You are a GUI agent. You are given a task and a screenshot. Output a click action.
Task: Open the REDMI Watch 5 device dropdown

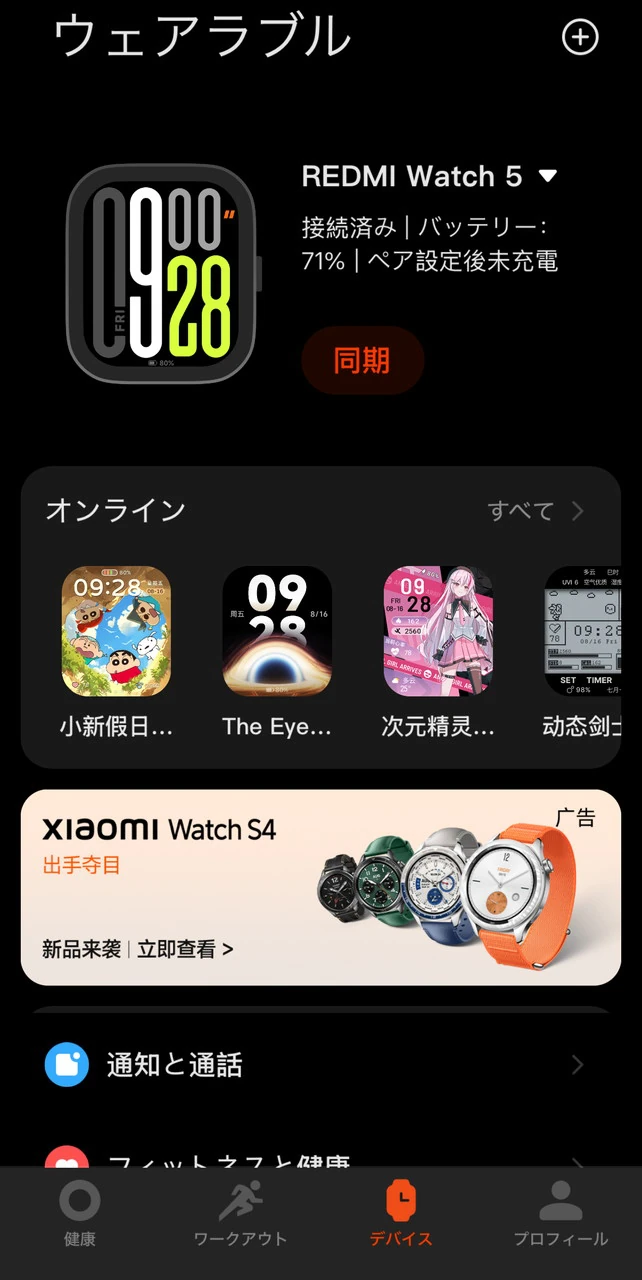tap(546, 177)
